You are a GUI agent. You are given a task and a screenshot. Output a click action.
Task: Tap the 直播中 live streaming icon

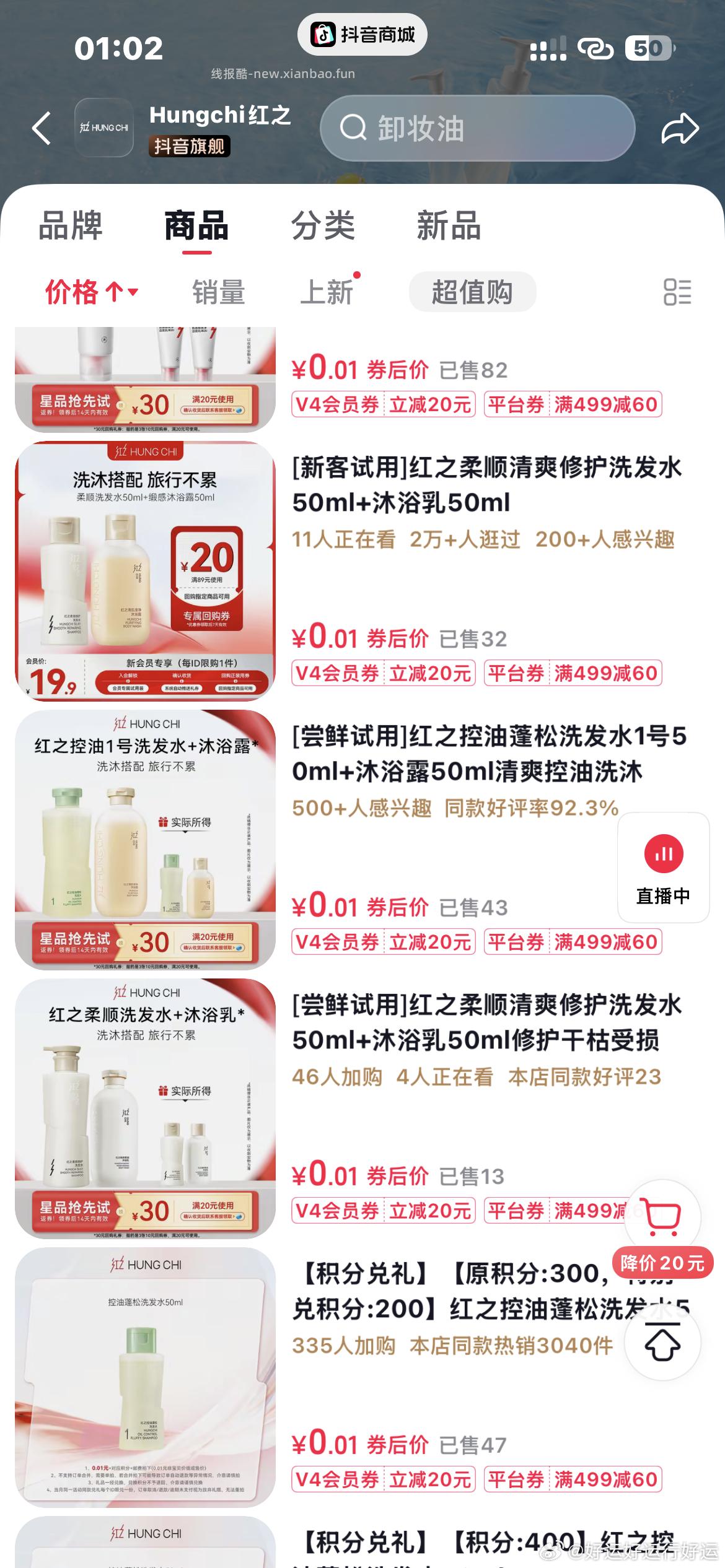663,867
